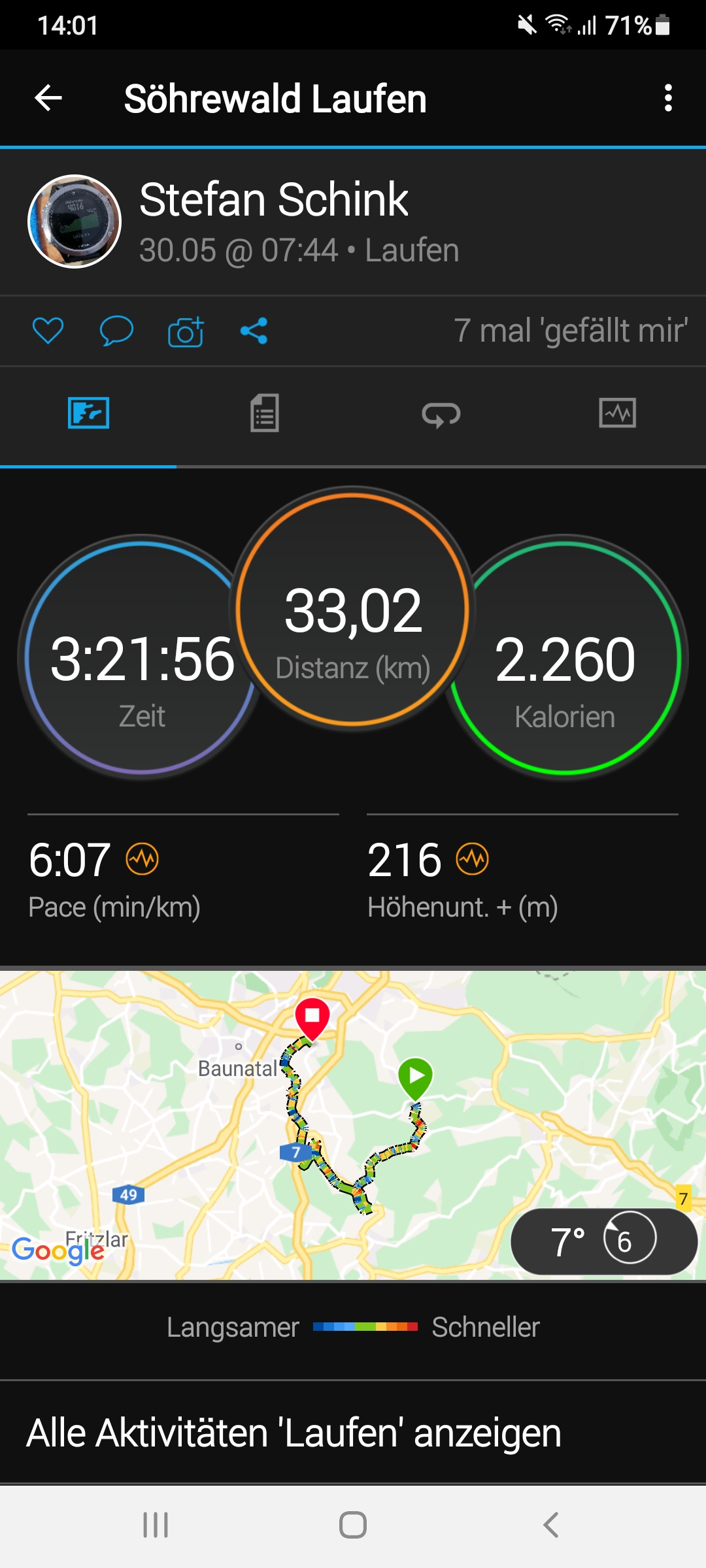The image size is (706, 1568).
Task: Open recent apps from navigation bar
Action: (156, 1525)
